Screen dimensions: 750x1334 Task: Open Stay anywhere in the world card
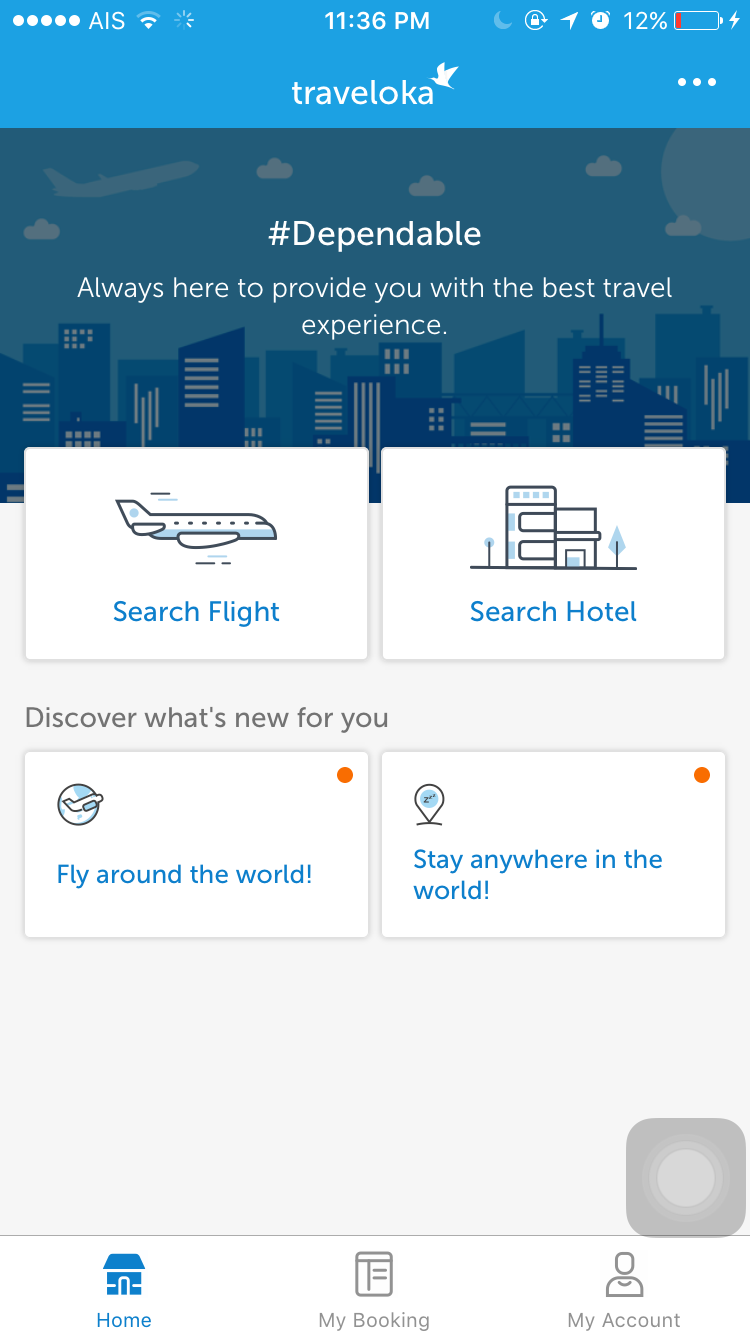553,844
